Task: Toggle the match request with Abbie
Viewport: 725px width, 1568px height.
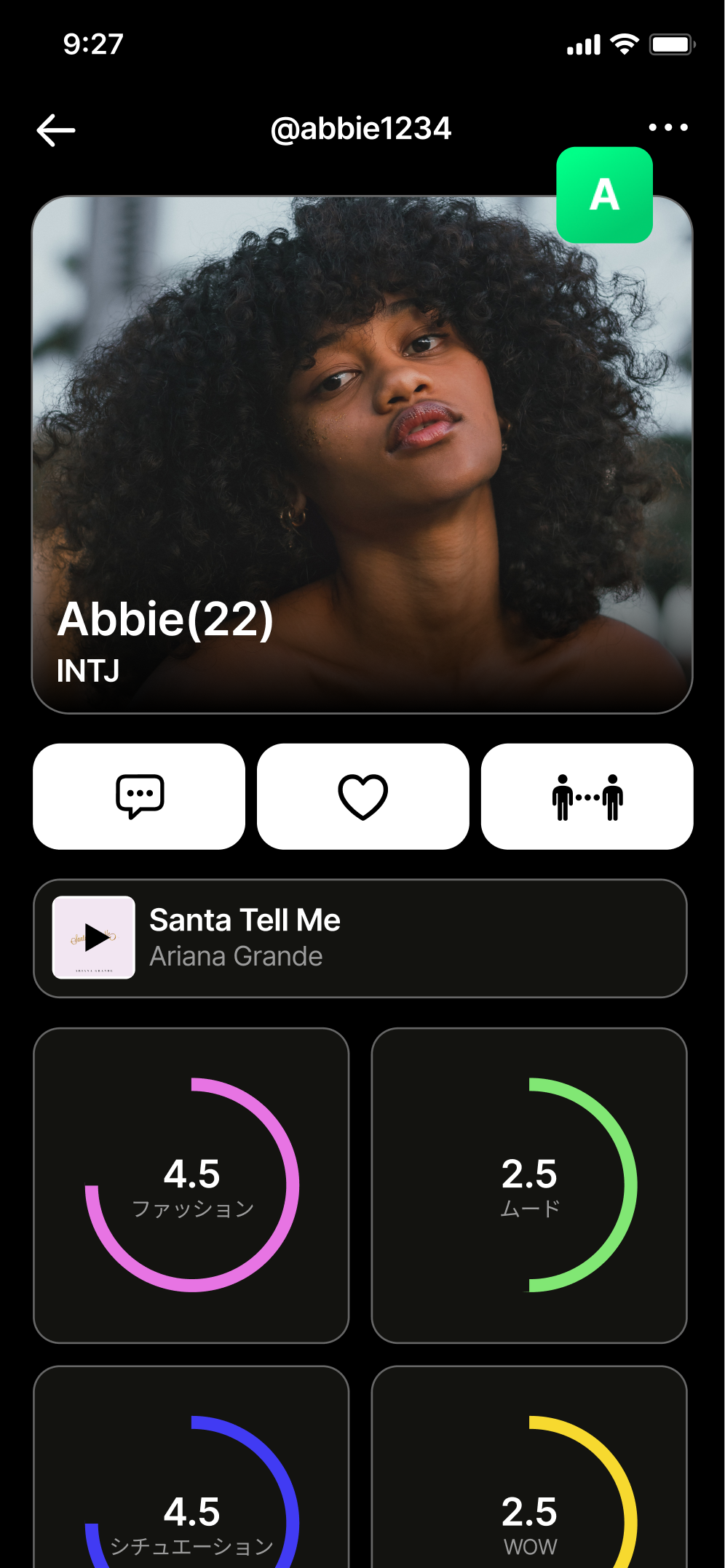Action: (x=587, y=796)
